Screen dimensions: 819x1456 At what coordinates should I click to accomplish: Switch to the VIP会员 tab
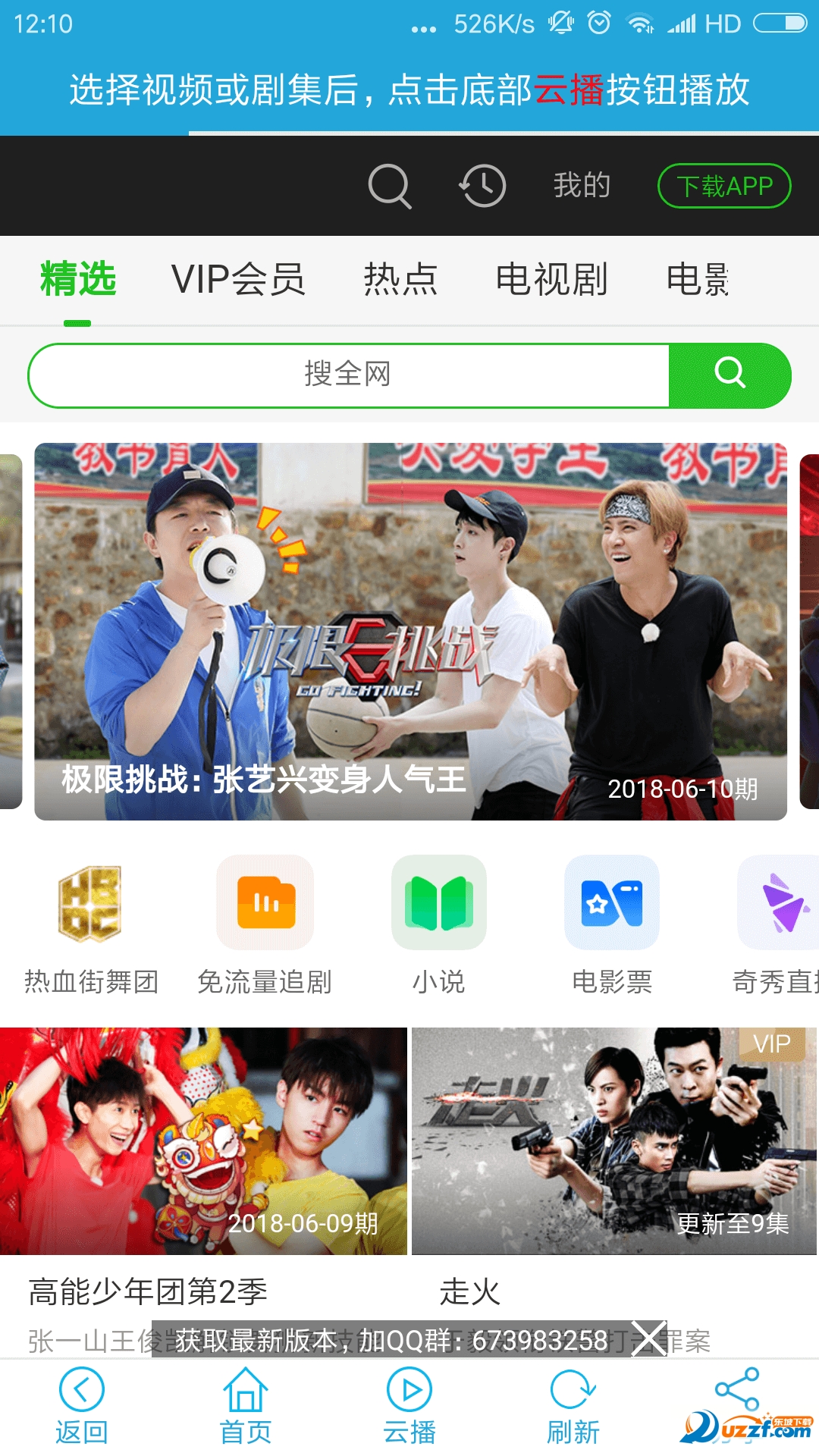pyautogui.click(x=238, y=279)
